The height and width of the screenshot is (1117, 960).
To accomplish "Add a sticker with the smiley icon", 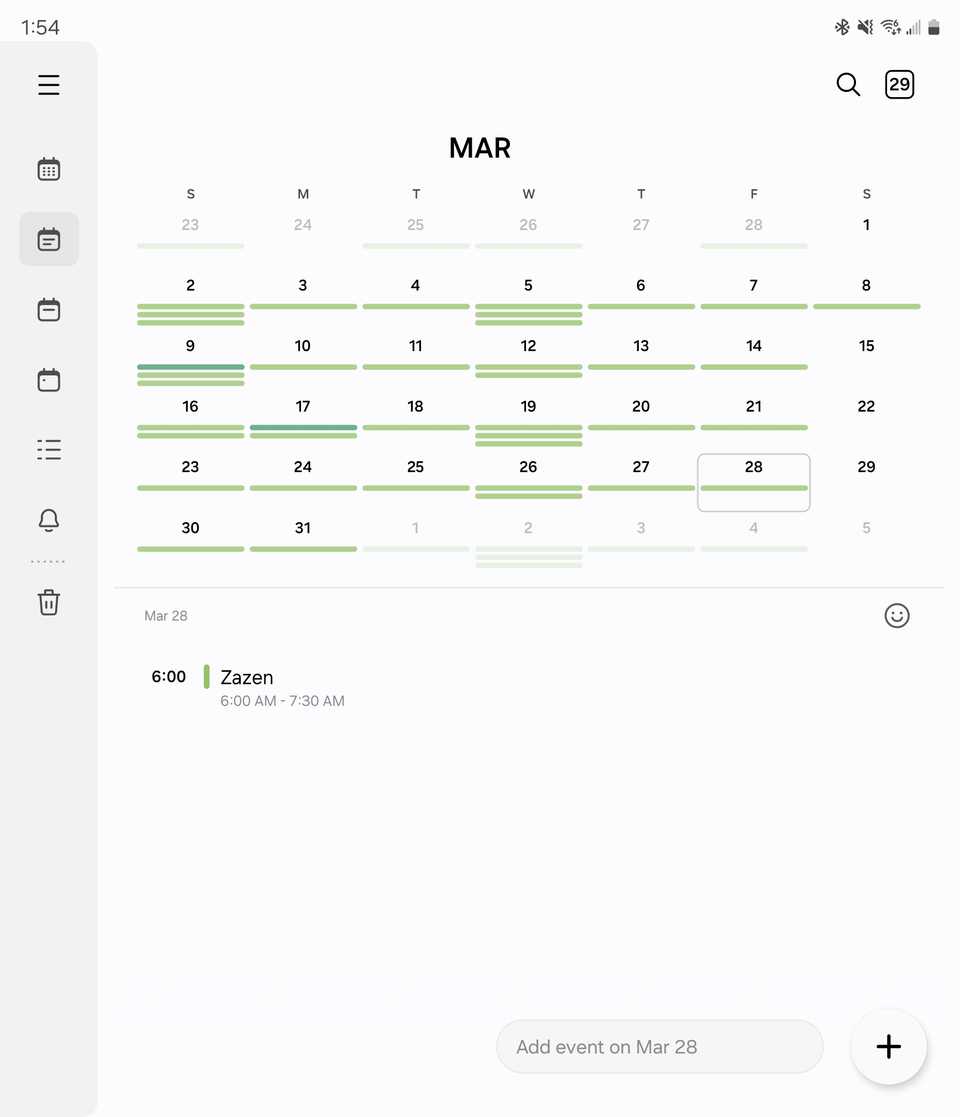I will click(896, 615).
